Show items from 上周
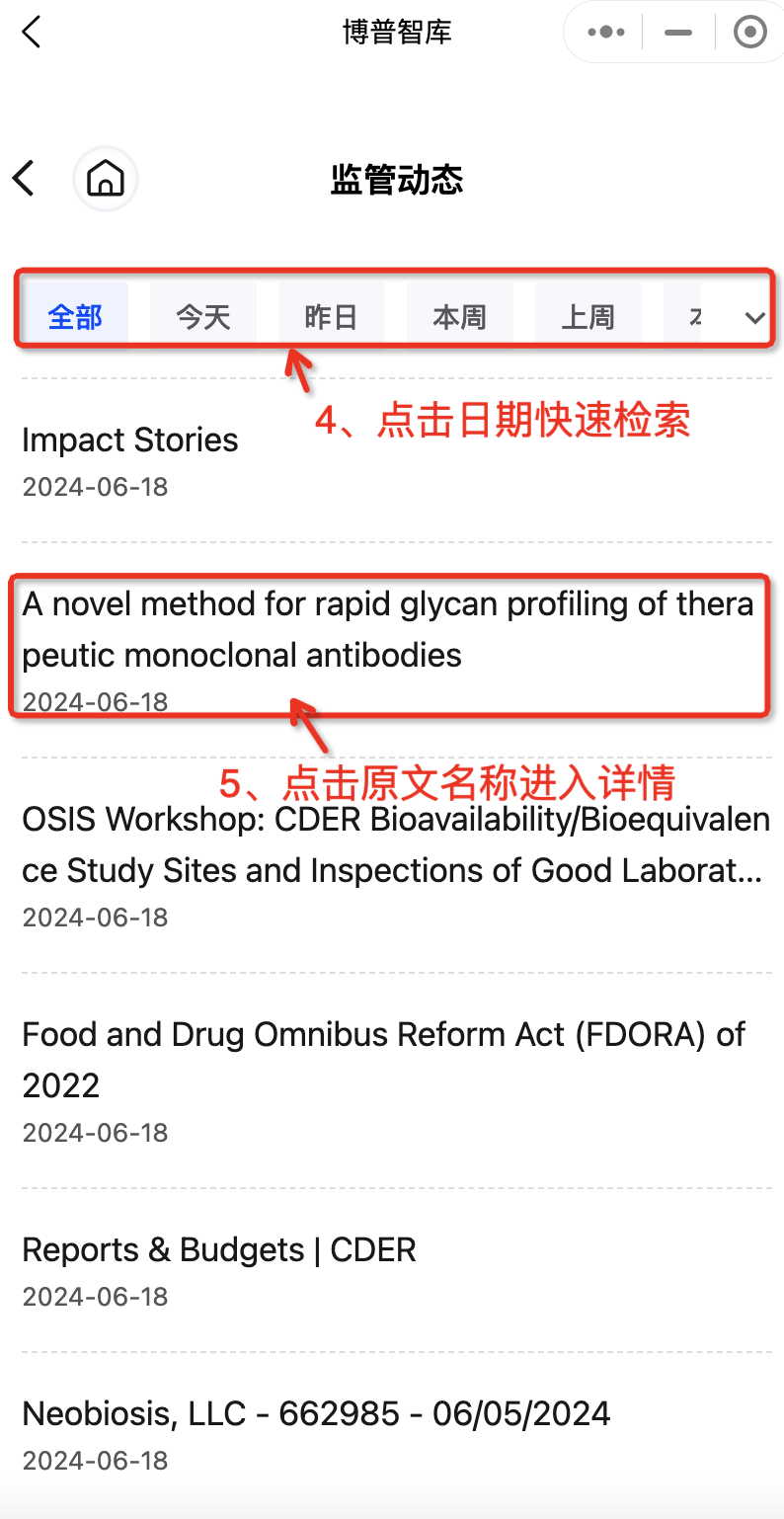784x1519 pixels. pyautogui.click(x=588, y=316)
